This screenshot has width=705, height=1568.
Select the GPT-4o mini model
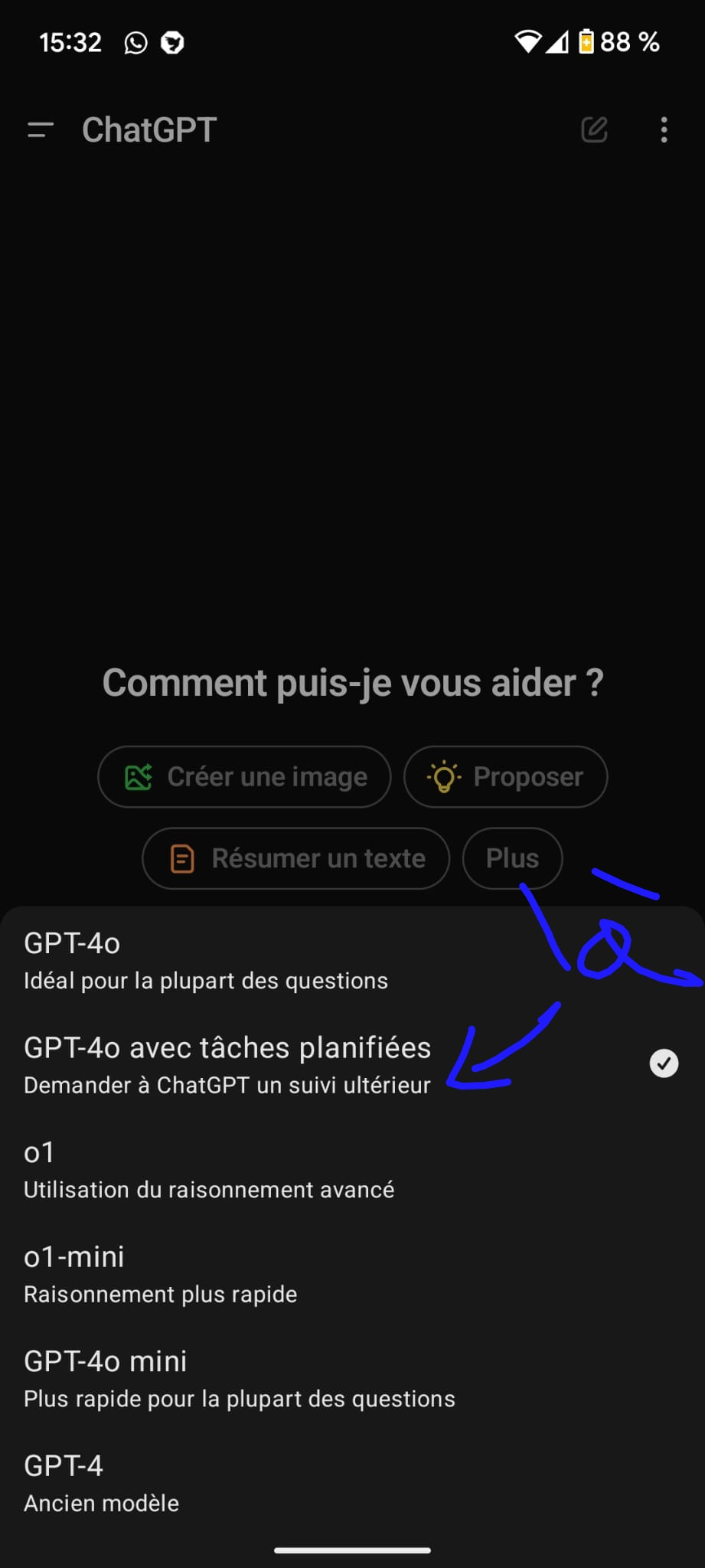tap(352, 1378)
